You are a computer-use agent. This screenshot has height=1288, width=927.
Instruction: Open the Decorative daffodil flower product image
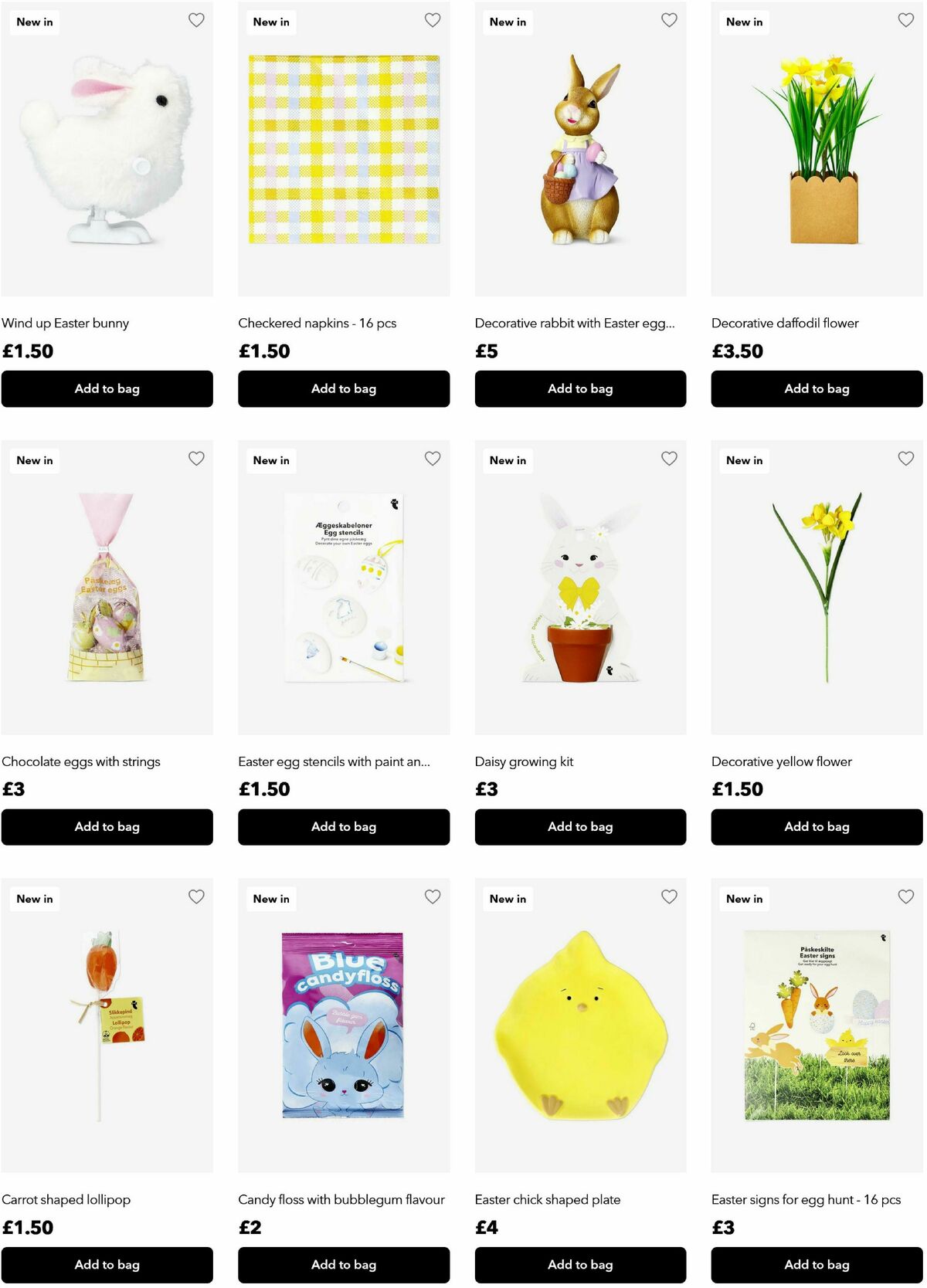[x=817, y=151]
